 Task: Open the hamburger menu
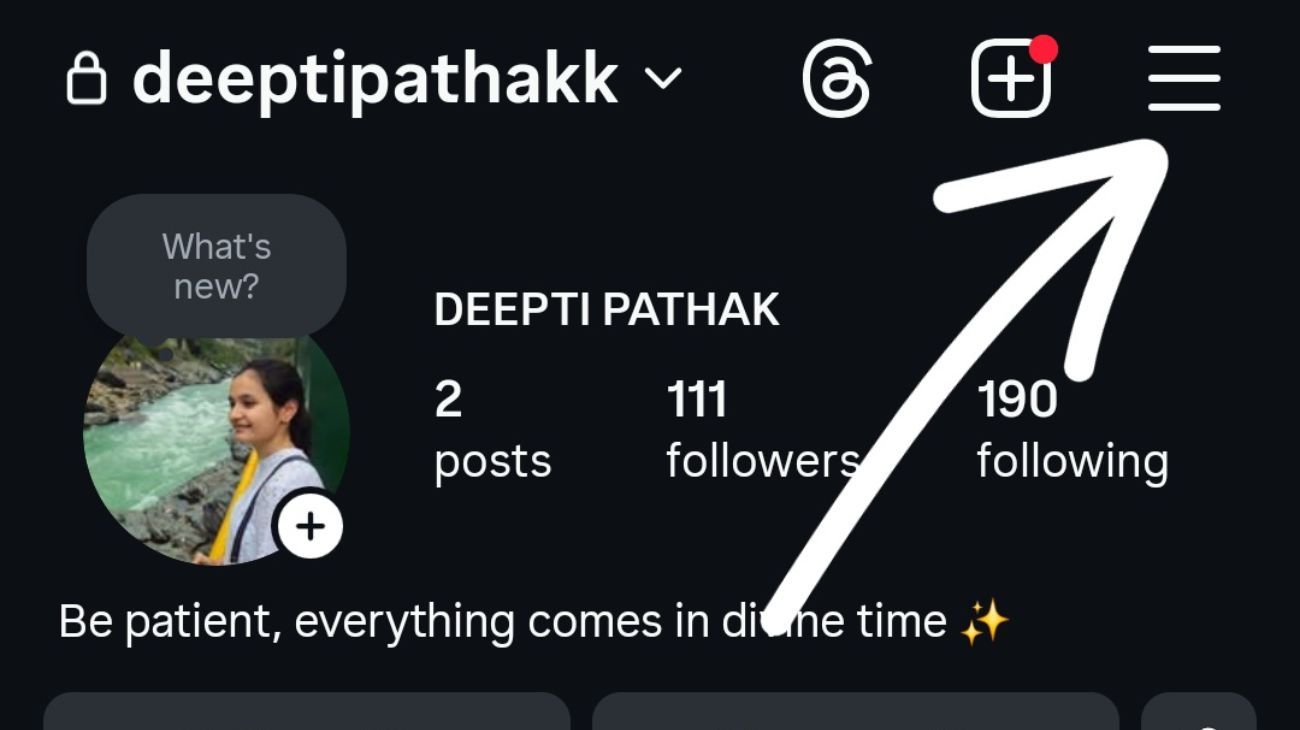coord(1184,78)
